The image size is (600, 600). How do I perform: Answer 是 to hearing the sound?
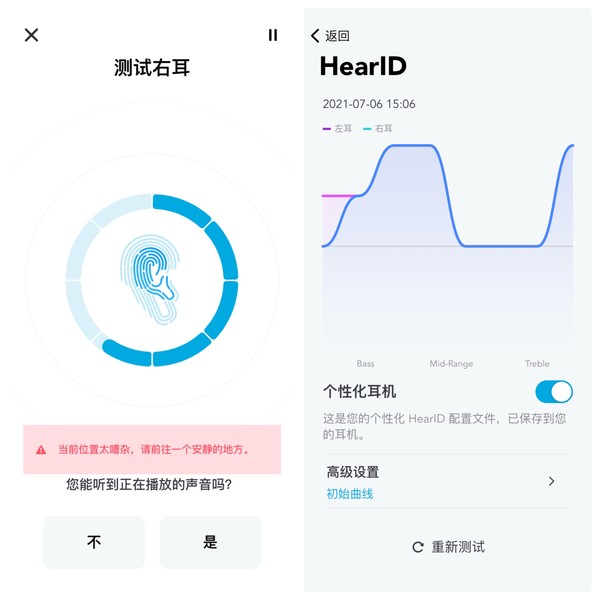pyautogui.click(x=210, y=542)
